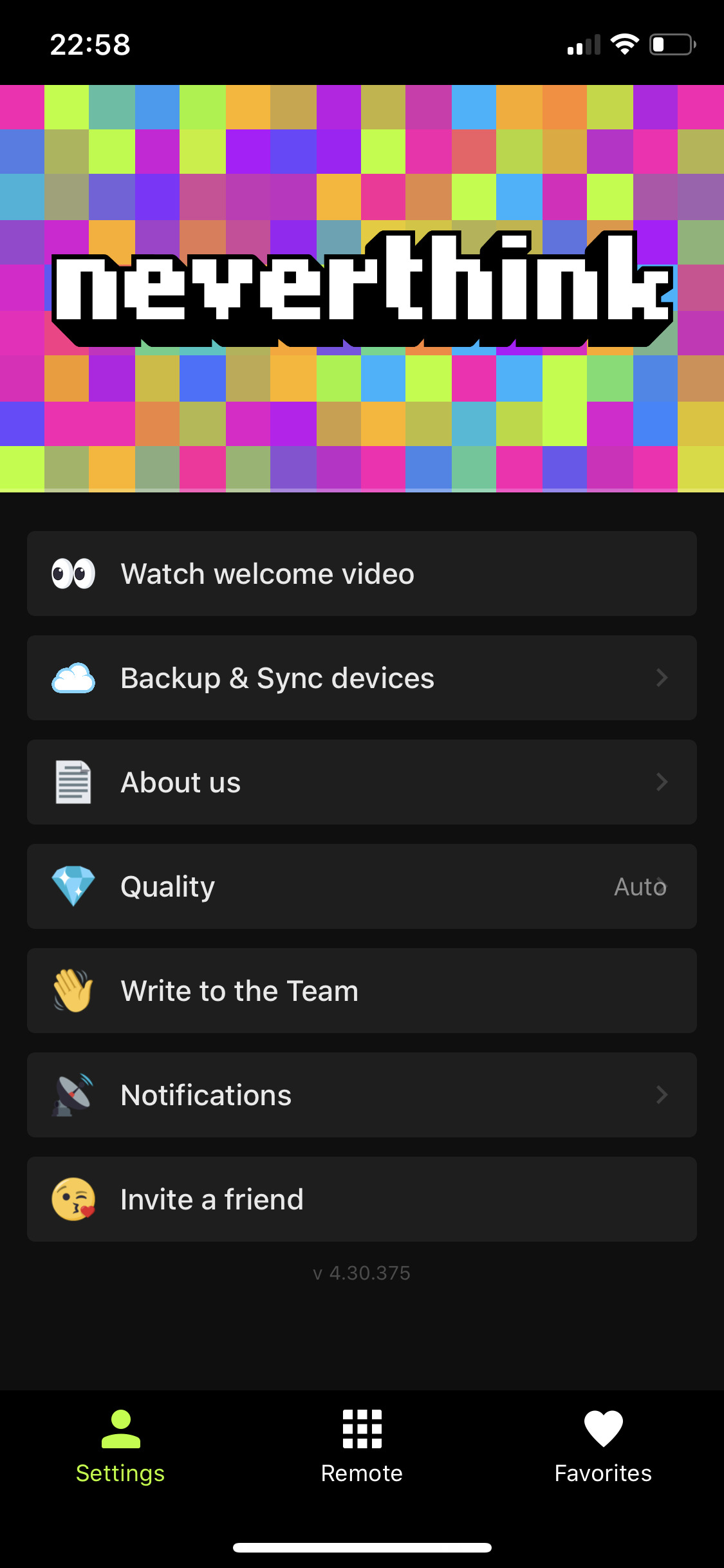
Task: Click the diamond icon beside Quality
Action: tap(73, 886)
